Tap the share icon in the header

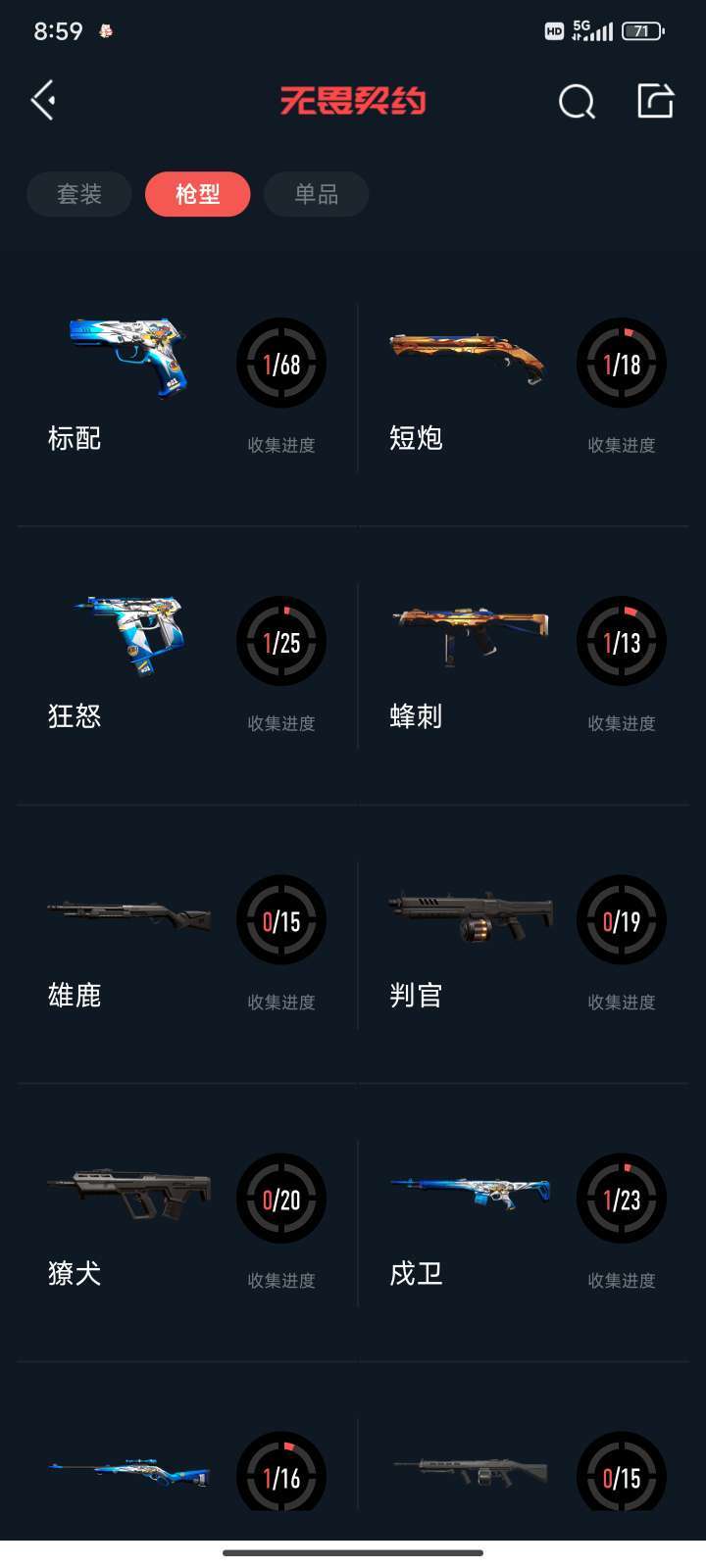655,100
